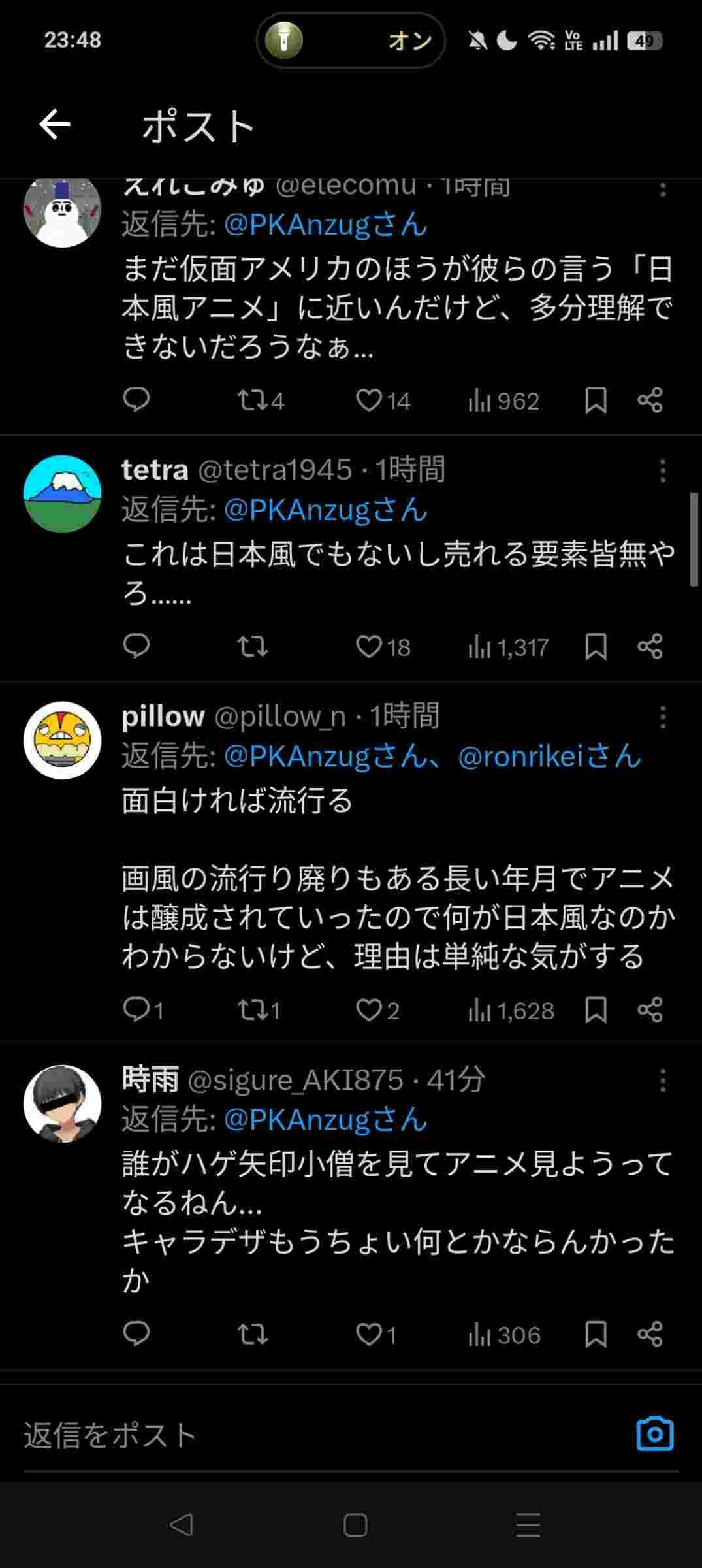702x1568 pixels.
Task: Like the reply with 14 likes
Action: point(369,400)
